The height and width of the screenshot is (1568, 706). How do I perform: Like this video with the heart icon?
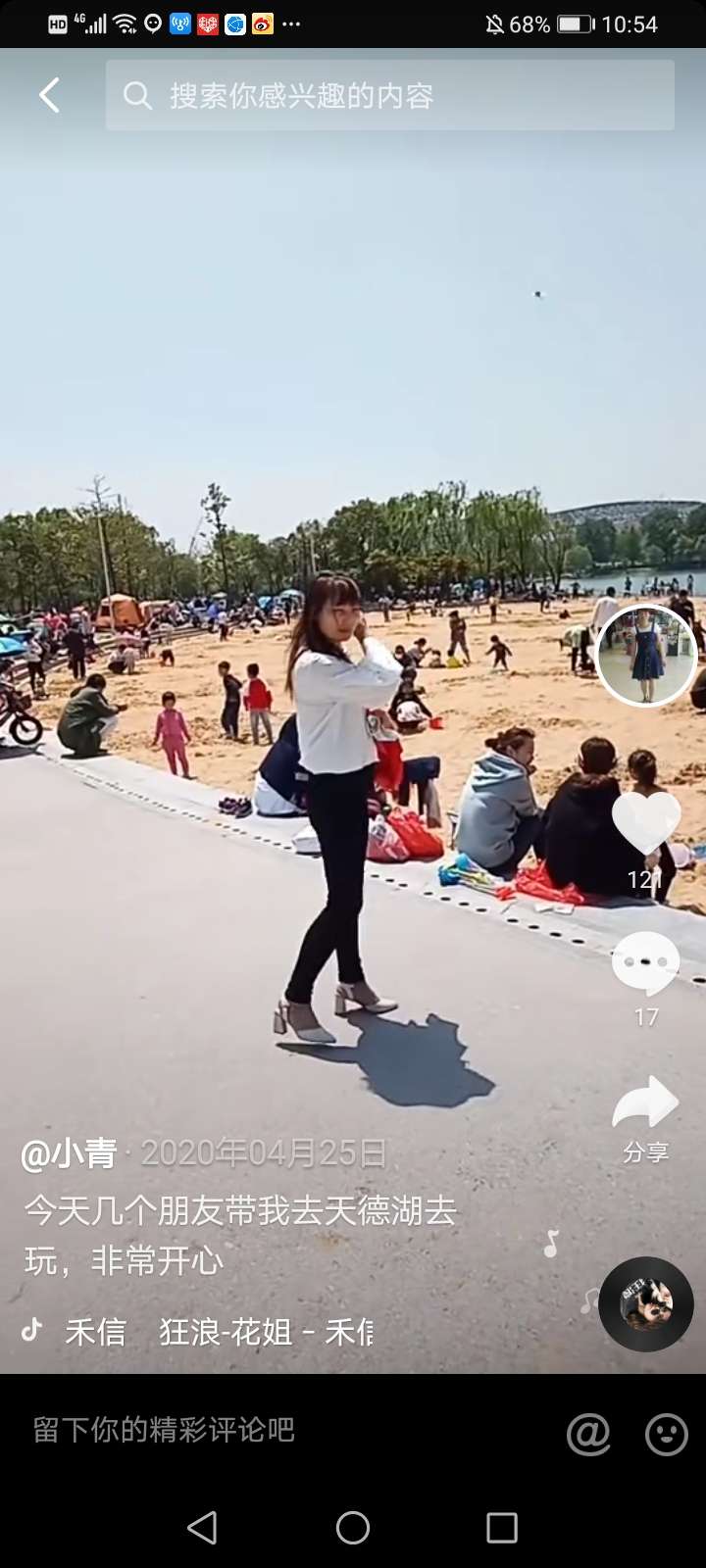pos(646,821)
